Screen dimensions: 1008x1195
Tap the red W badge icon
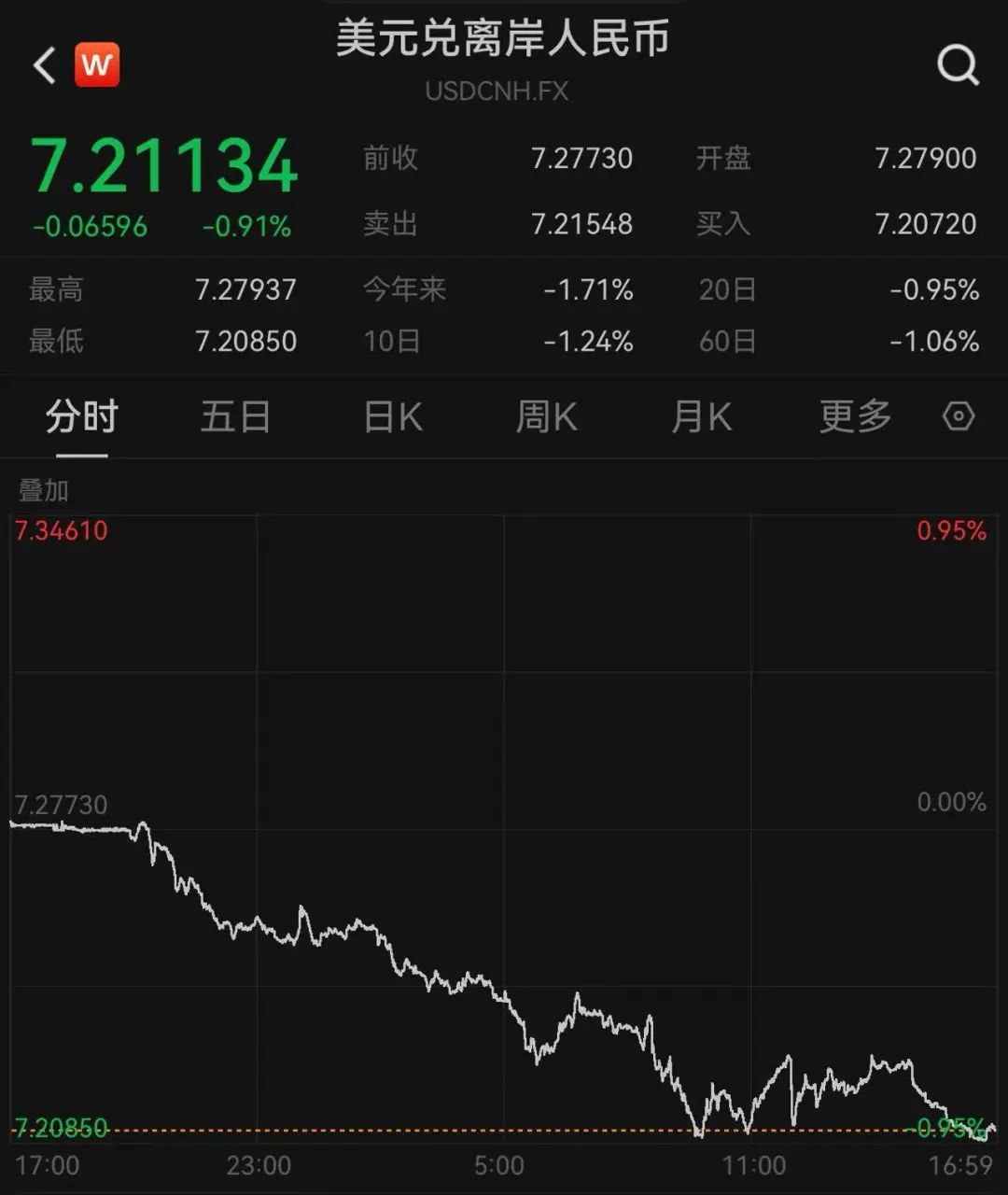click(x=97, y=65)
